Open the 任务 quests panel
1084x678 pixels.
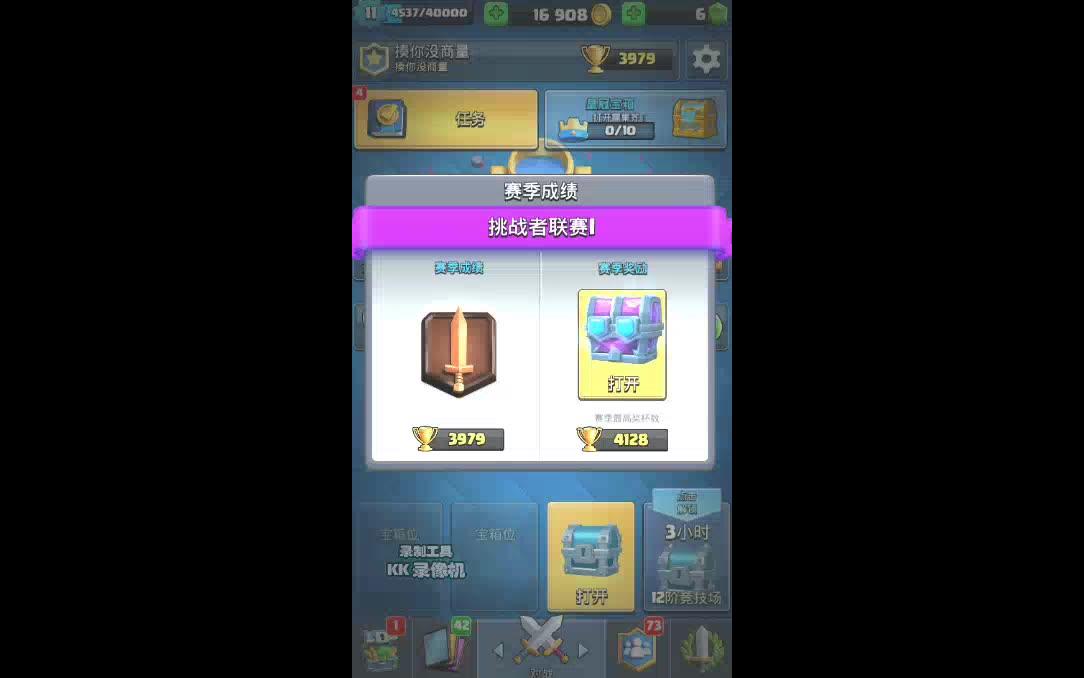coord(446,119)
